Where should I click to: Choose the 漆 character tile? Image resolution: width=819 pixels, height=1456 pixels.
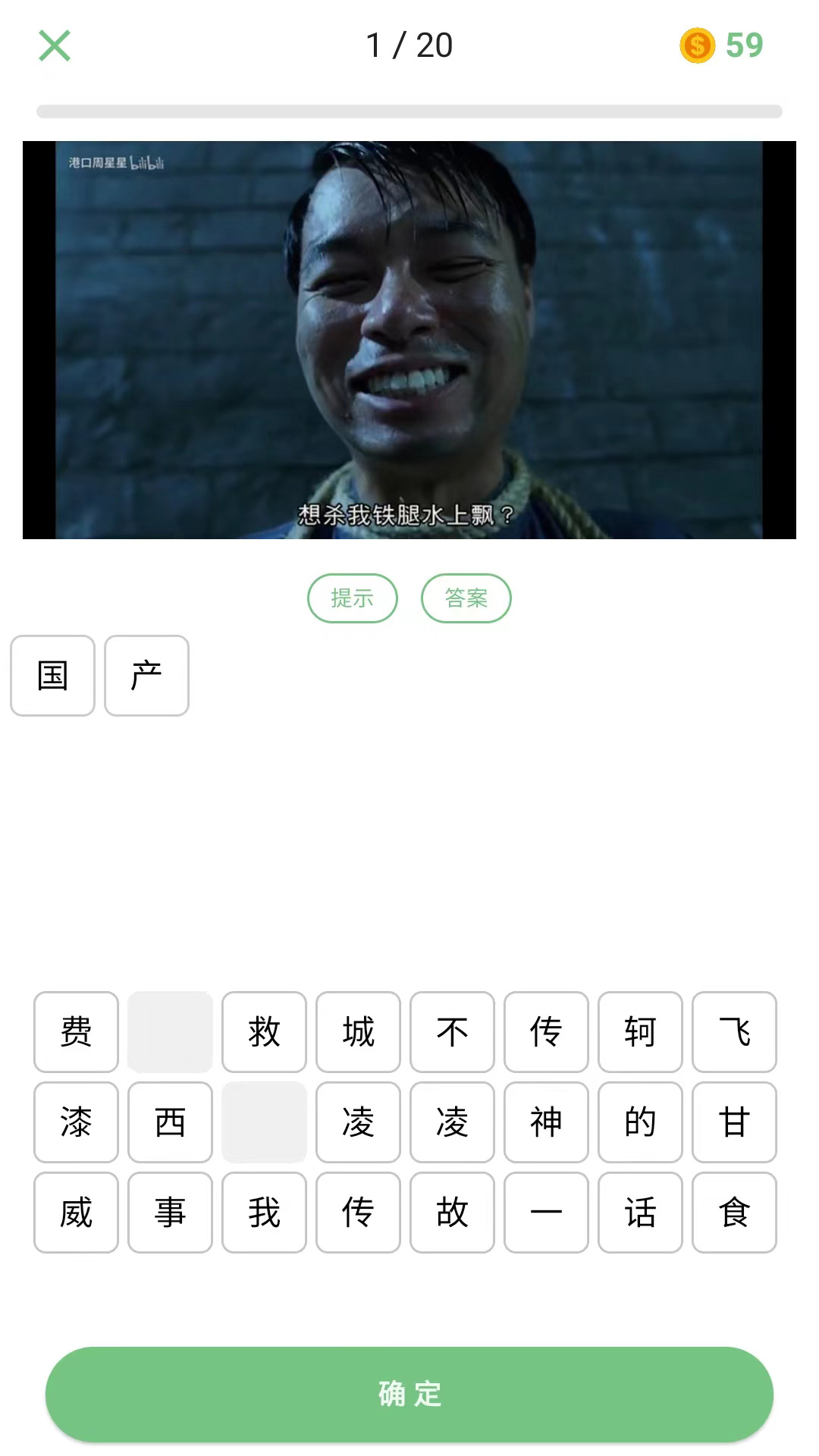(76, 1122)
